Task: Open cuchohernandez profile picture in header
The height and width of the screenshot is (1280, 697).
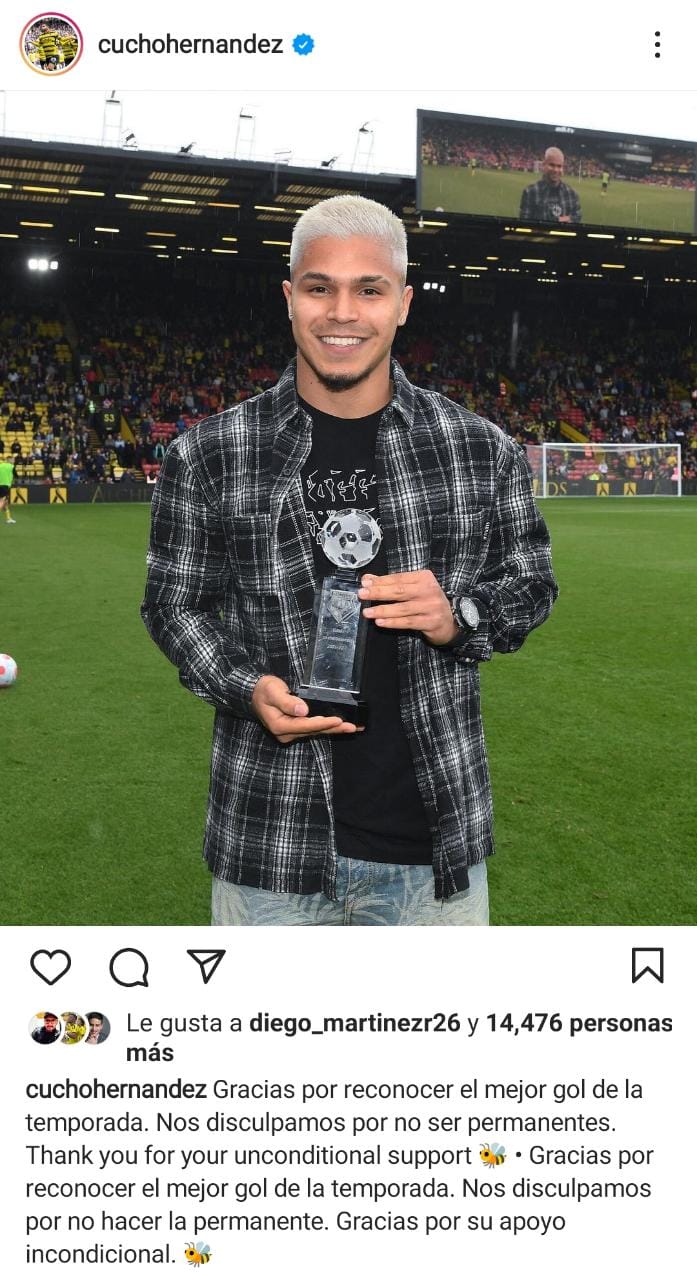Action: [51, 44]
